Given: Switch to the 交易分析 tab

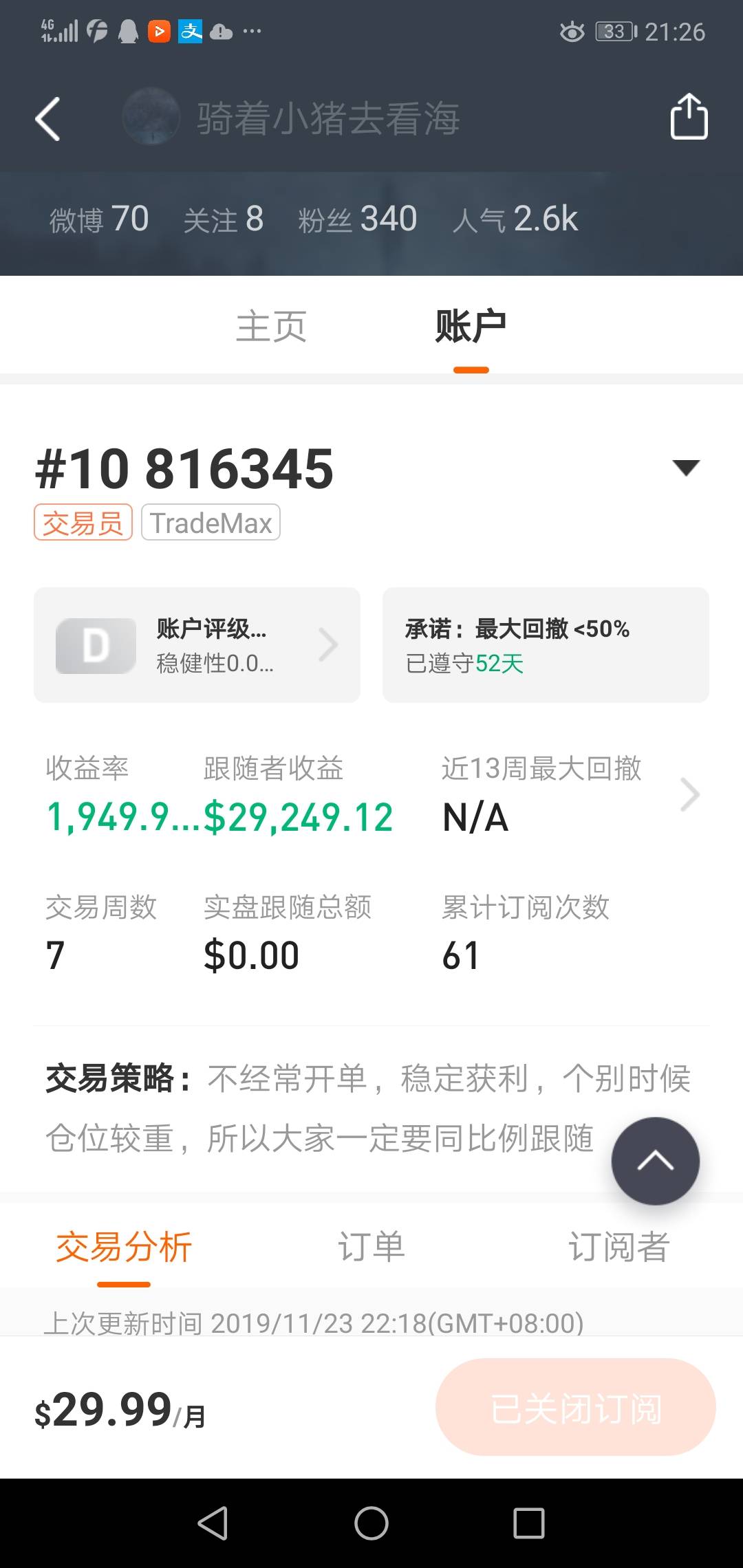Looking at the screenshot, I should (x=124, y=1247).
